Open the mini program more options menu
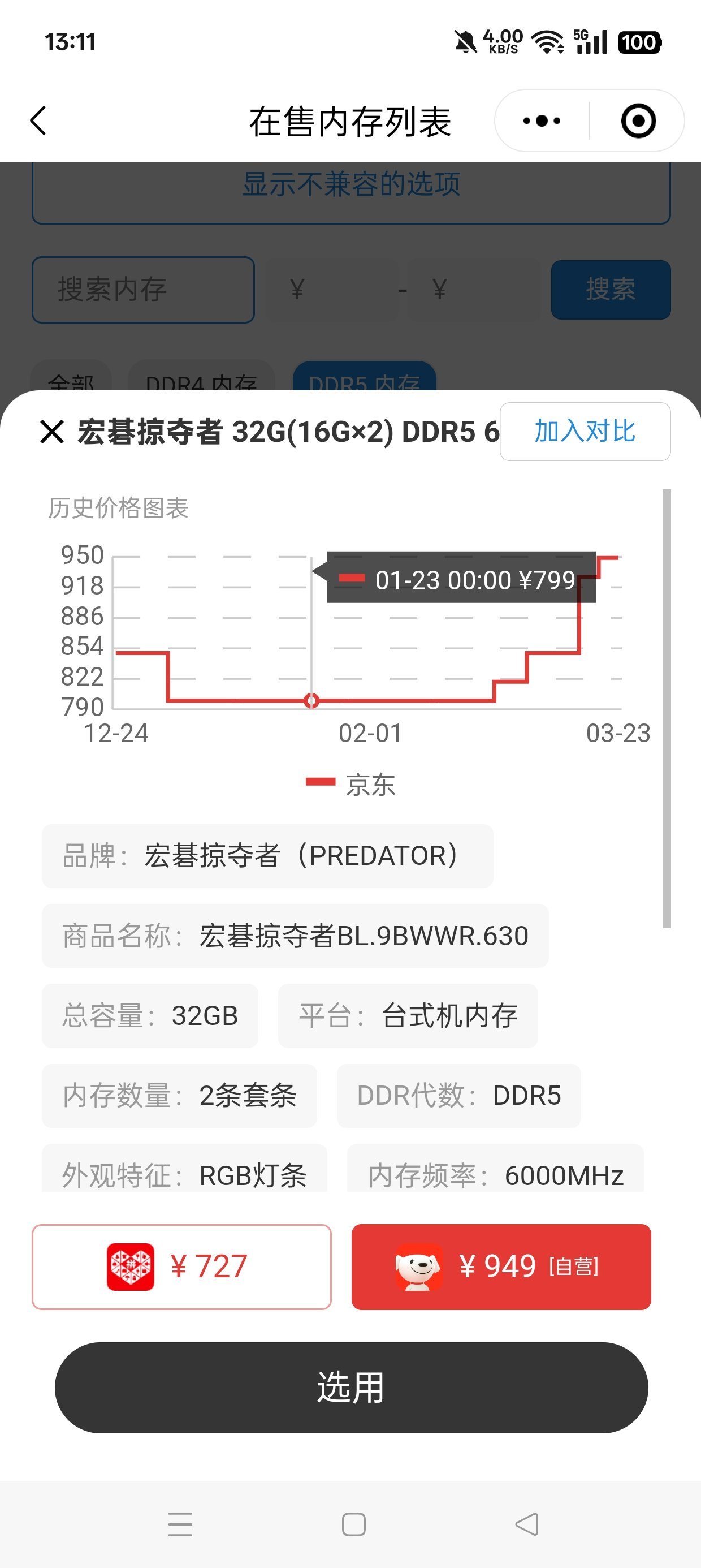 [x=542, y=120]
